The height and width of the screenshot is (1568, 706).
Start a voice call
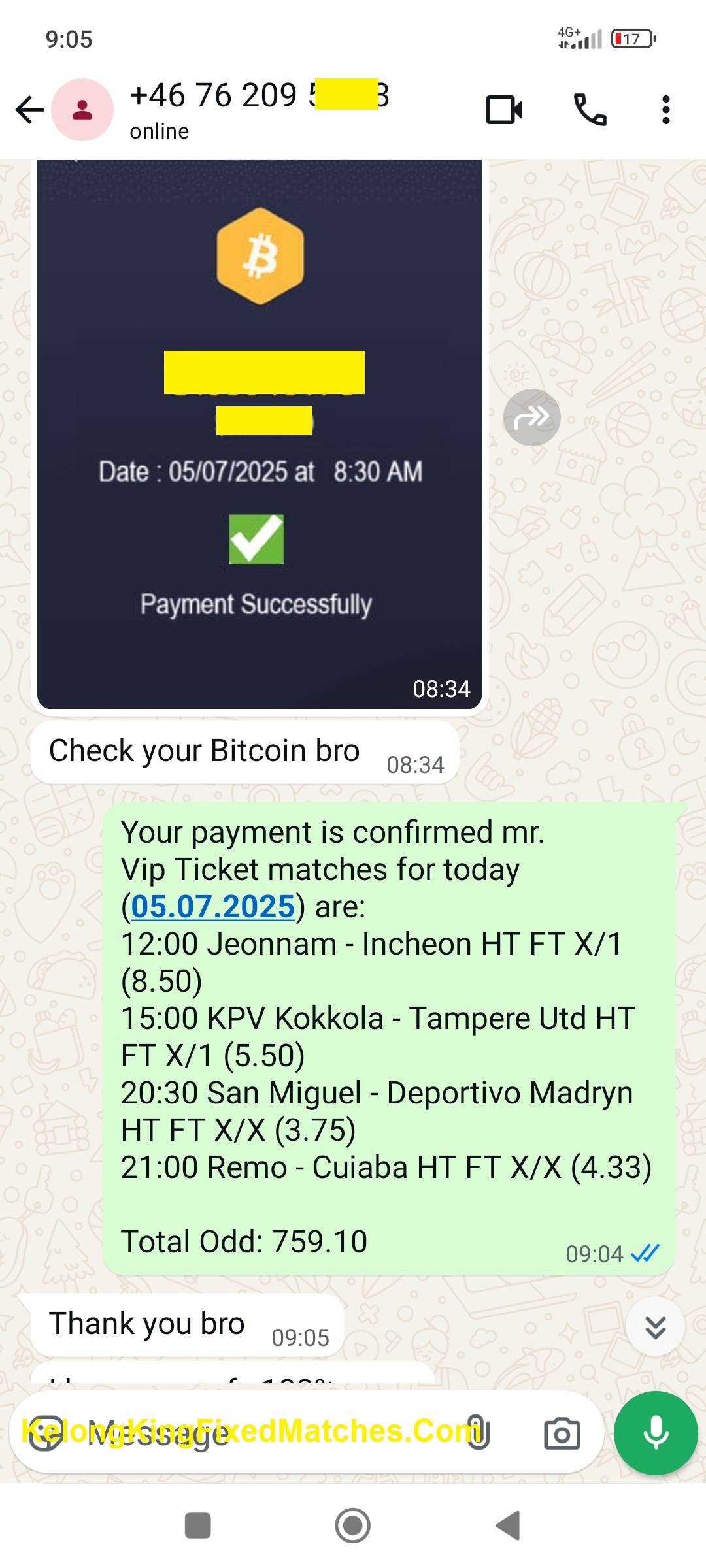pyautogui.click(x=590, y=110)
